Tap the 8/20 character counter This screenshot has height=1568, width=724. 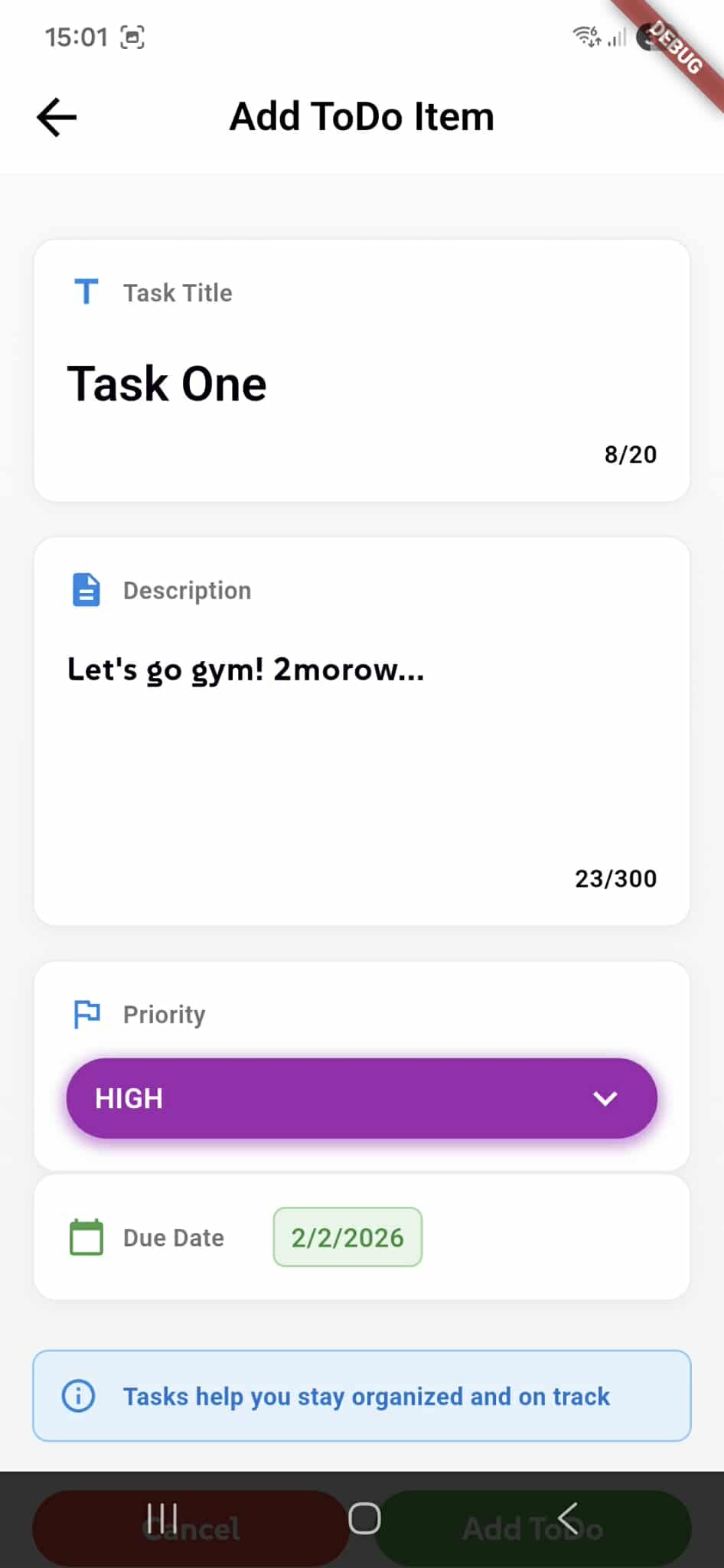630,454
